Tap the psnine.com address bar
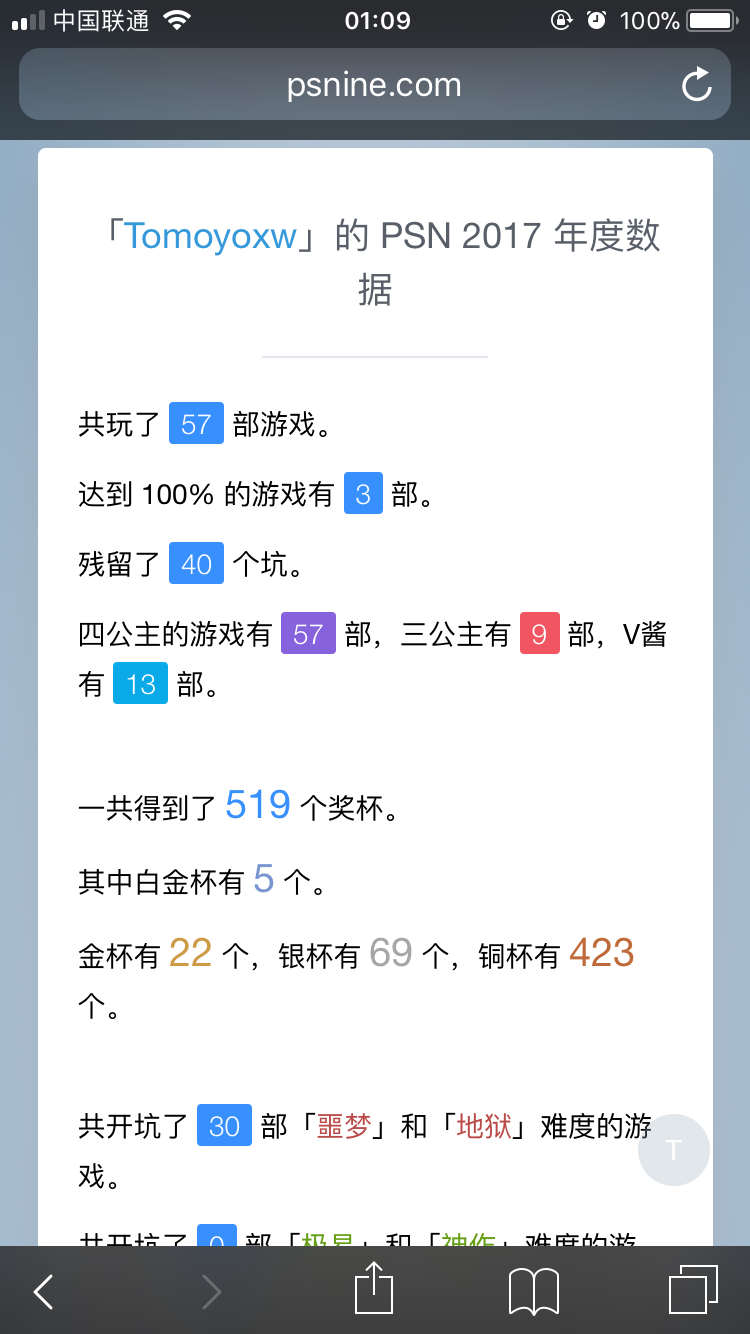Screen dimensions: 750x1334 [x=373, y=84]
